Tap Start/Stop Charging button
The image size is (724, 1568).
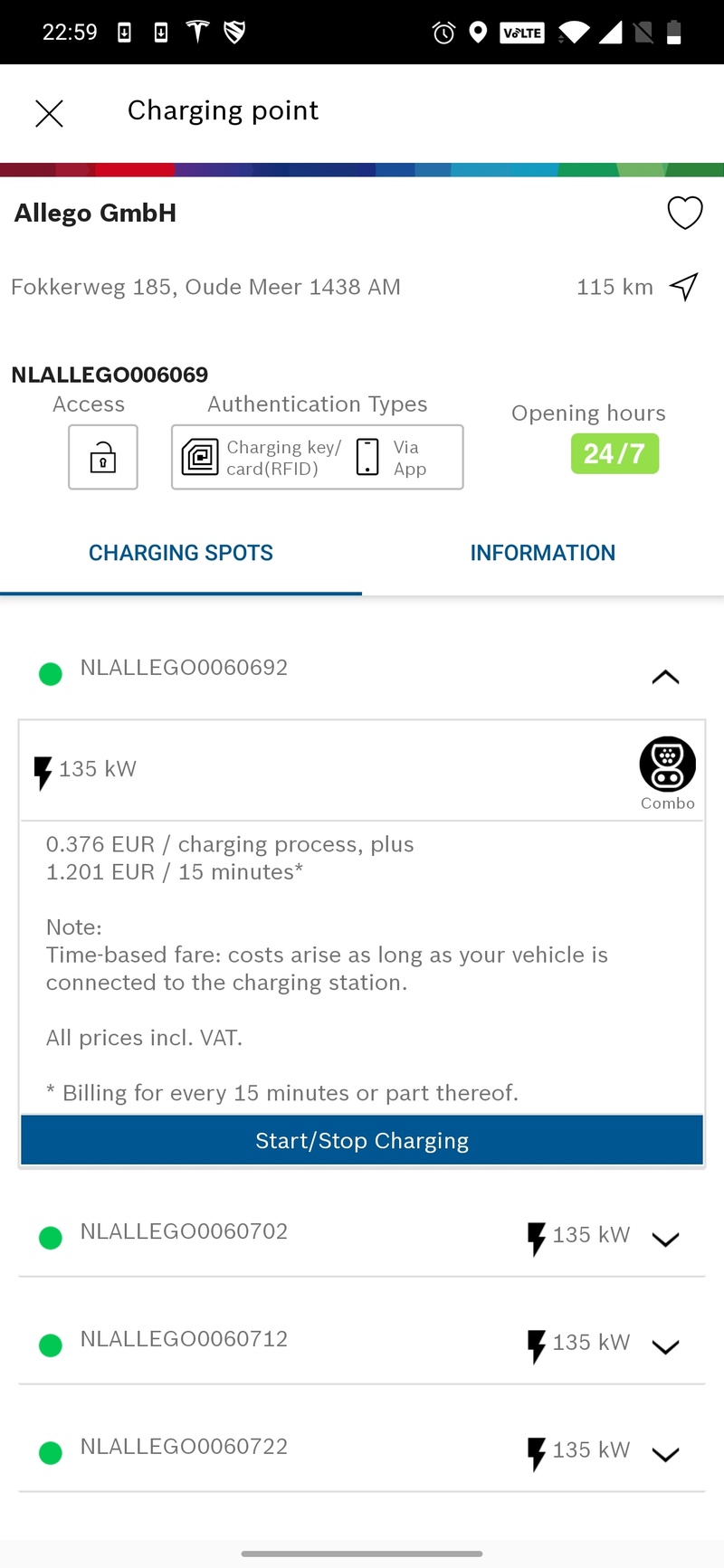(x=362, y=1140)
